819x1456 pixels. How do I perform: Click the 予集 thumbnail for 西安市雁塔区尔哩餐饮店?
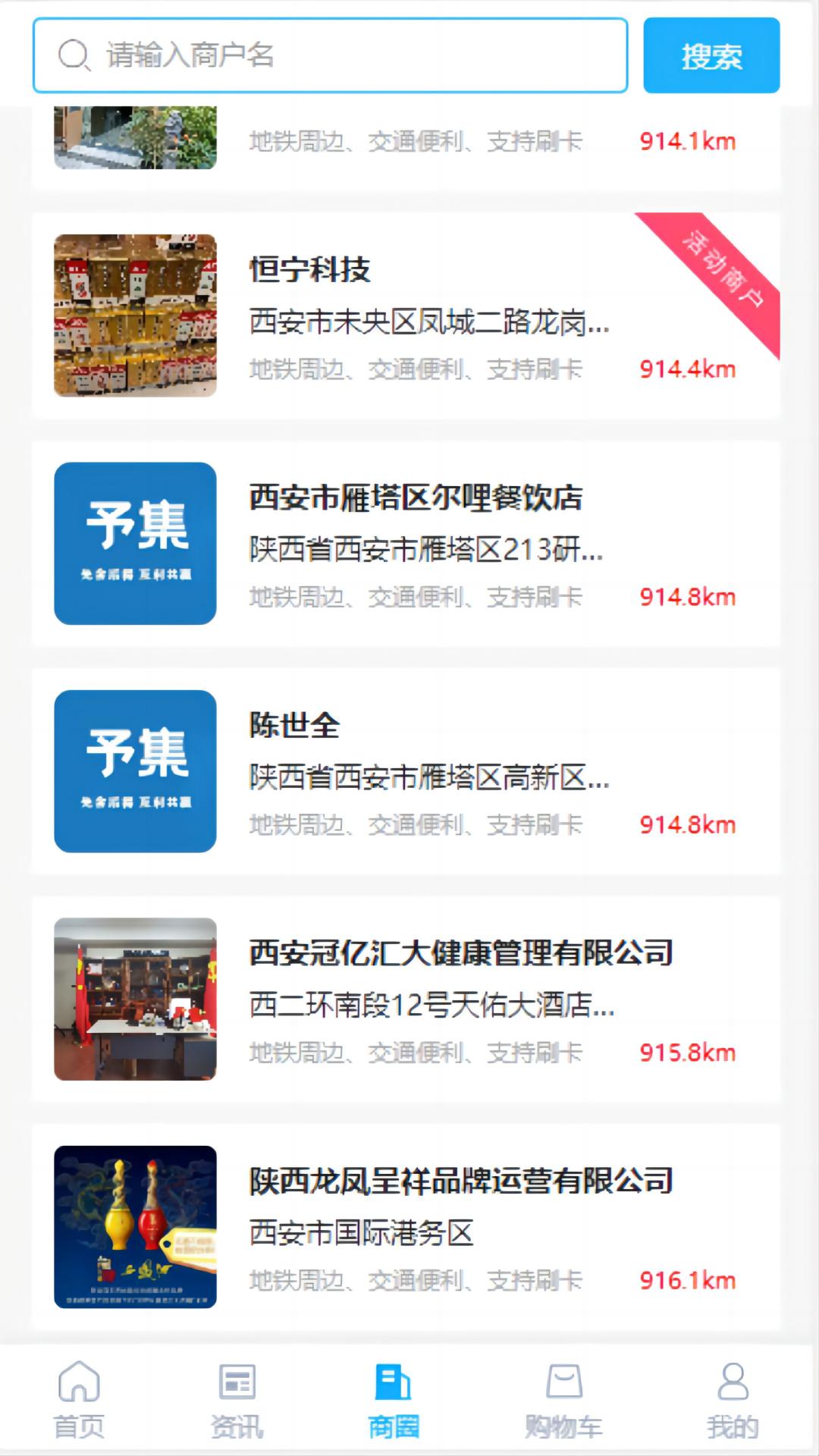point(135,540)
